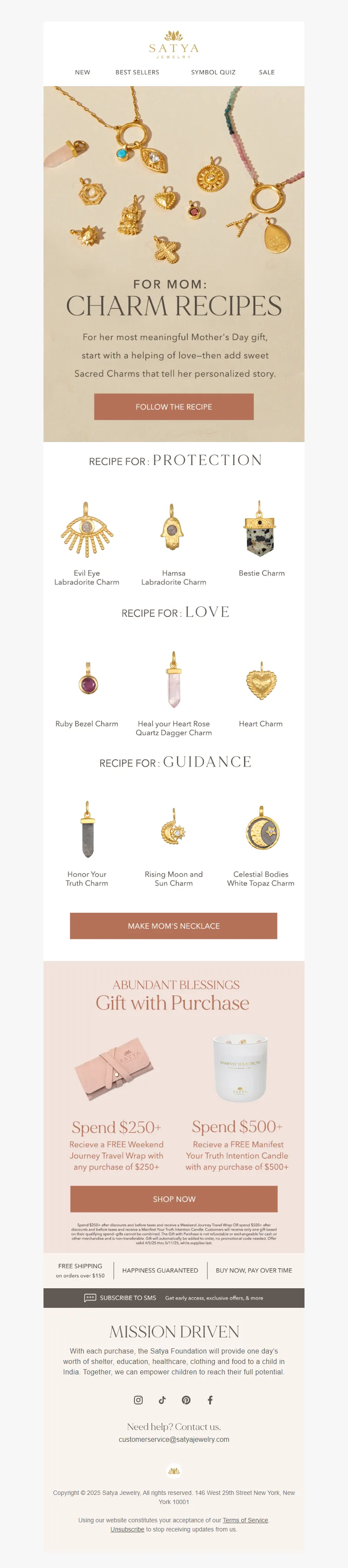This screenshot has height=1568, width=348.
Task: Visit the Pinterest page icon
Action: (x=186, y=1400)
